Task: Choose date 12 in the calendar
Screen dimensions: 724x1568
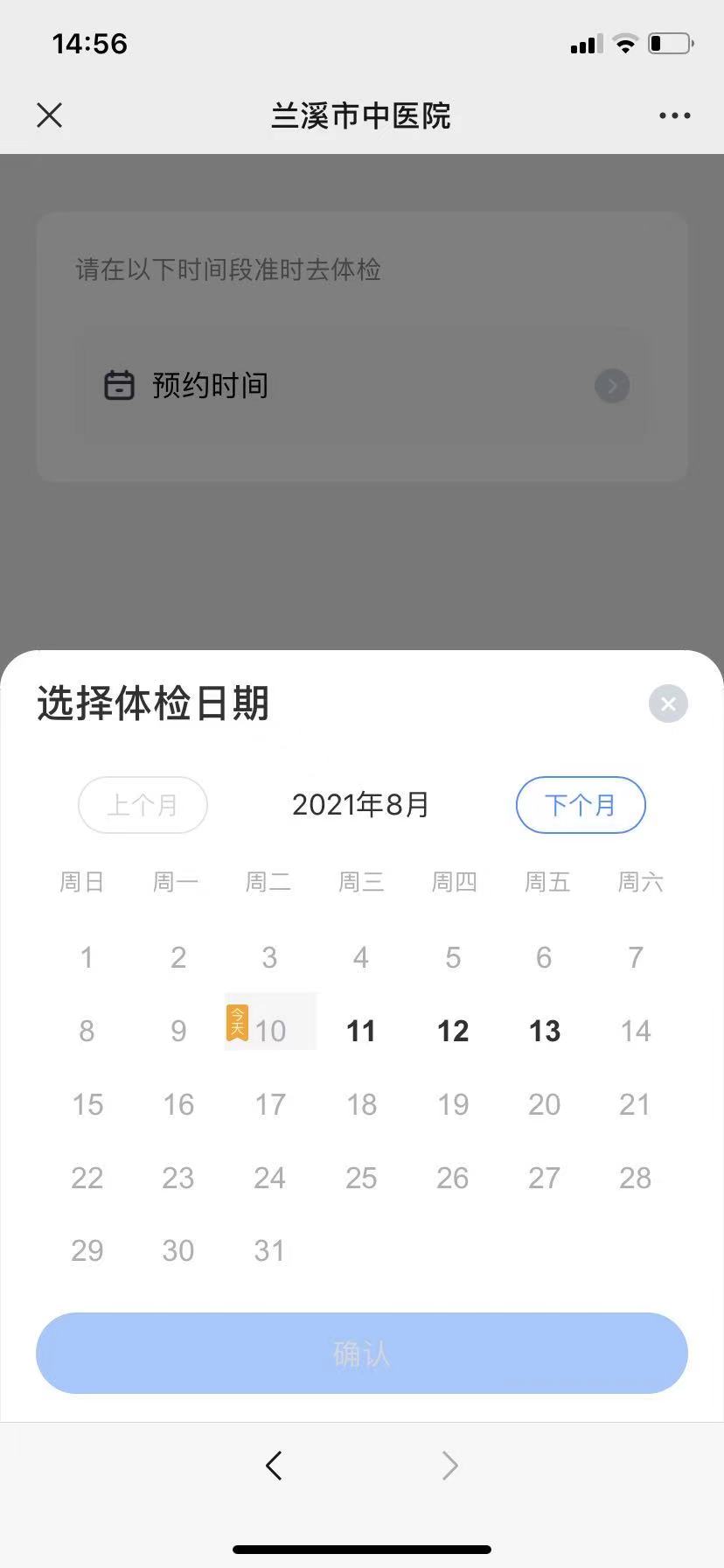Action: point(453,1031)
